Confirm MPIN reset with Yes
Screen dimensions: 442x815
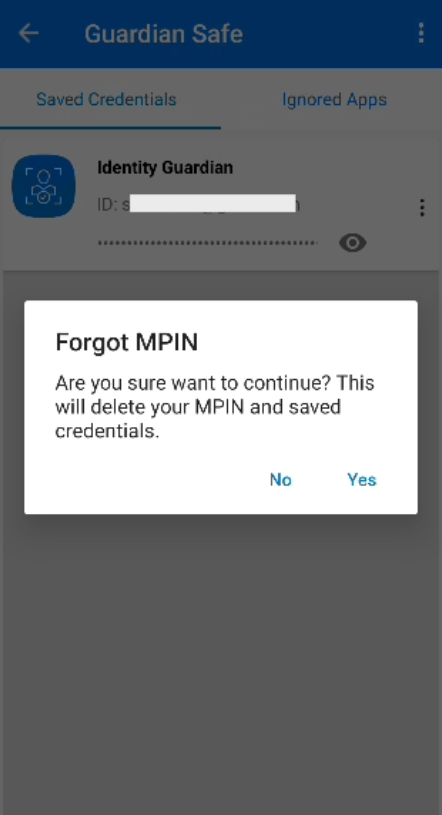(x=362, y=479)
